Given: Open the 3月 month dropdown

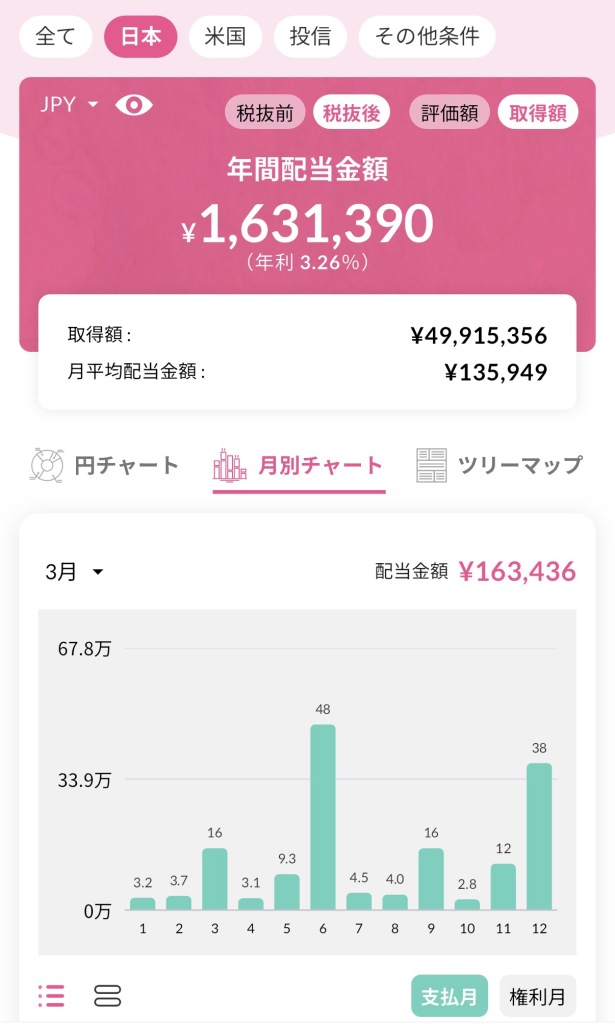Looking at the screenshot, I should [x=75, y=572].
